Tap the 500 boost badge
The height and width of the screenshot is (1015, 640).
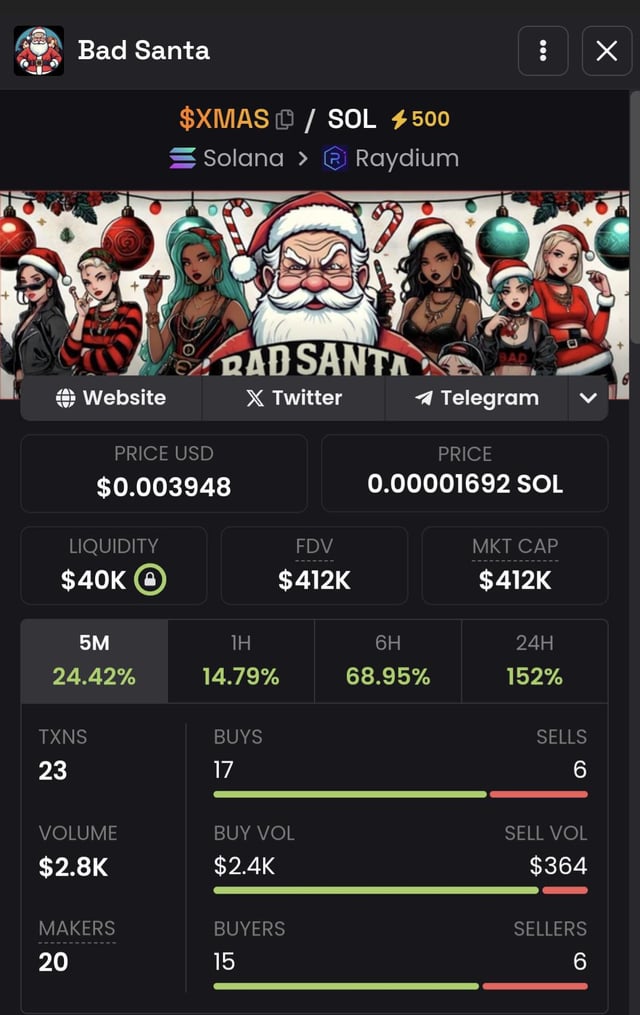pyautogui.click(x=421, y=119)
